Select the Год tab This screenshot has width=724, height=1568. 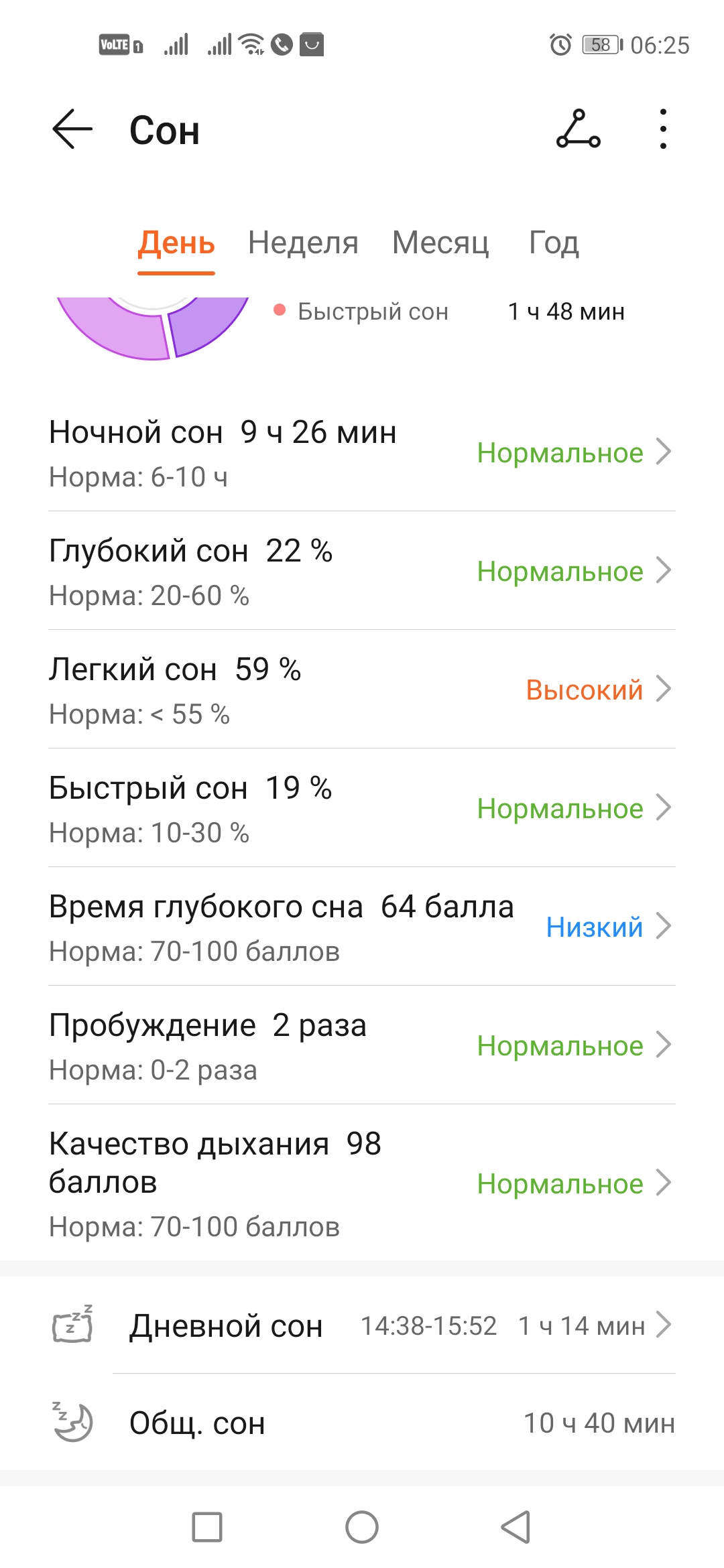(x=554, y=243)
